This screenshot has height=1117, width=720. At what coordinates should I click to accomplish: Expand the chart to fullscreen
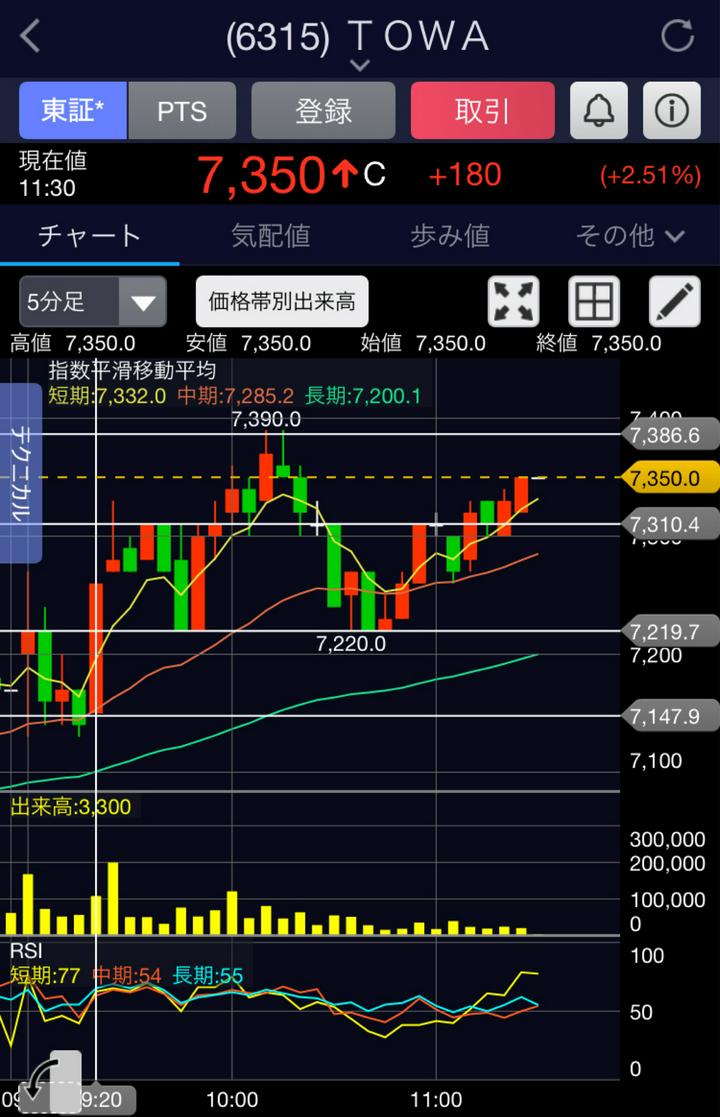point(513,301)
